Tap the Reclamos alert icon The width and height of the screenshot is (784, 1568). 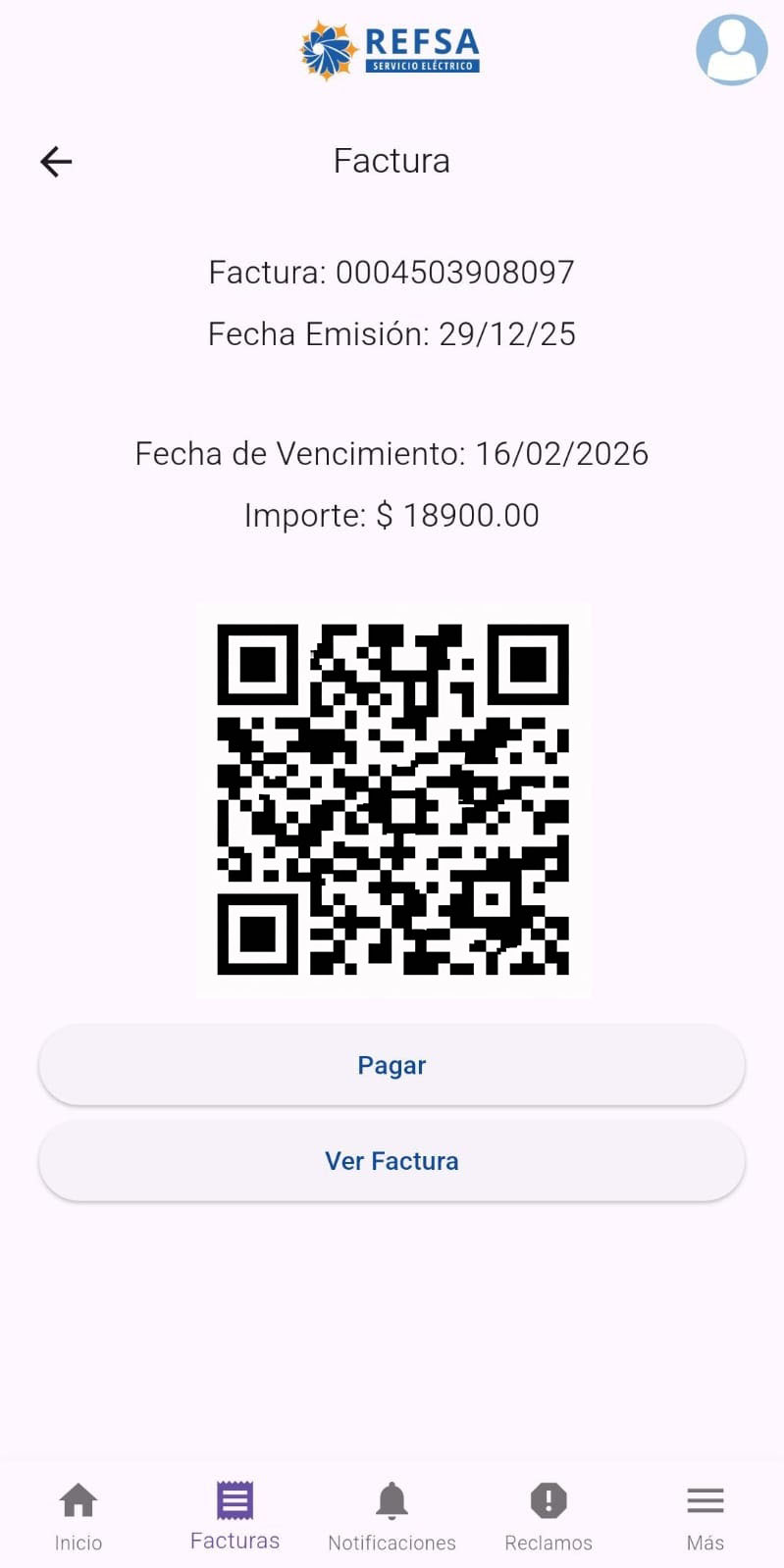coord(548,1498)
